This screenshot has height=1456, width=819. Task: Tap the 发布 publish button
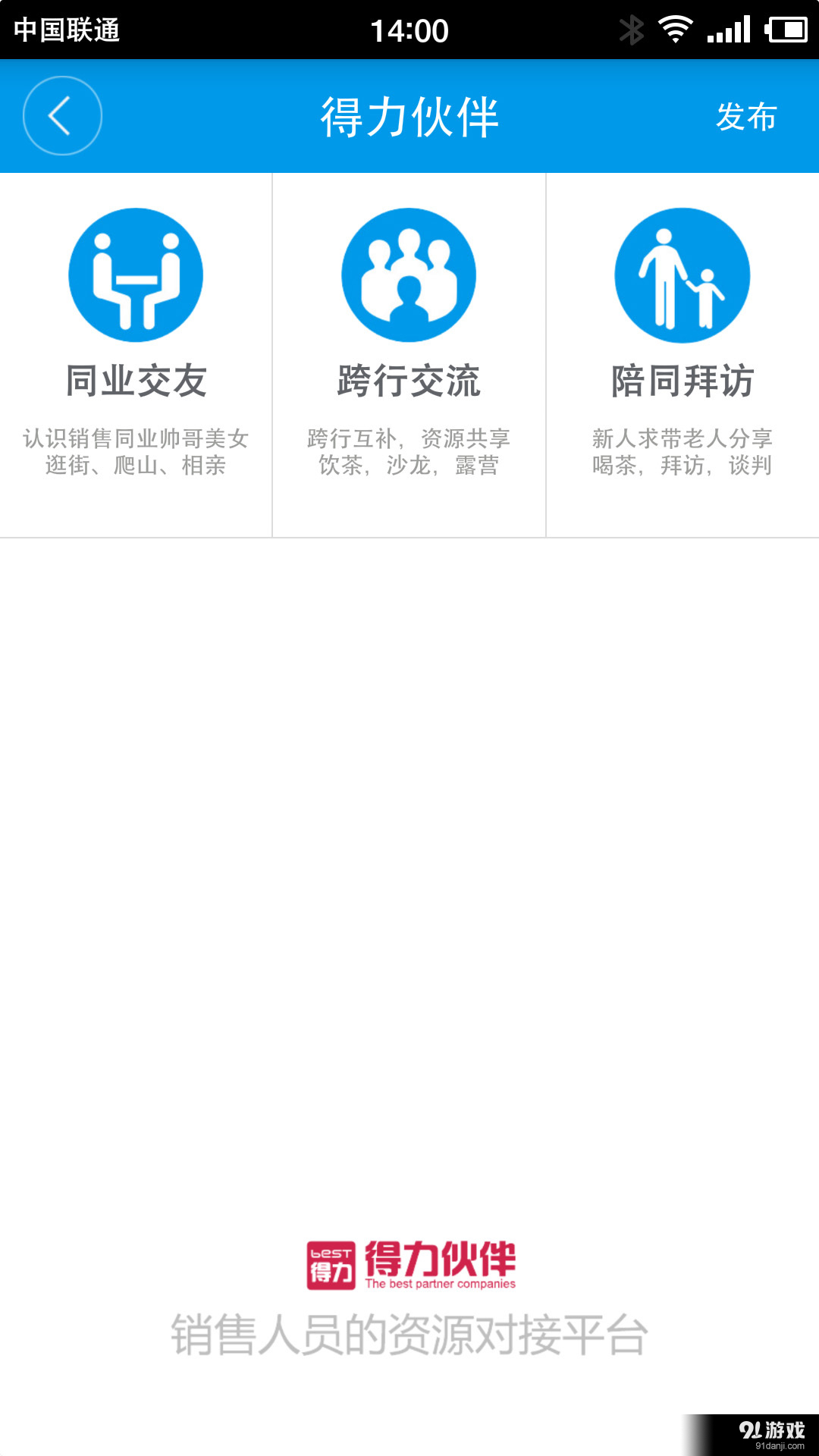point(745,118)
